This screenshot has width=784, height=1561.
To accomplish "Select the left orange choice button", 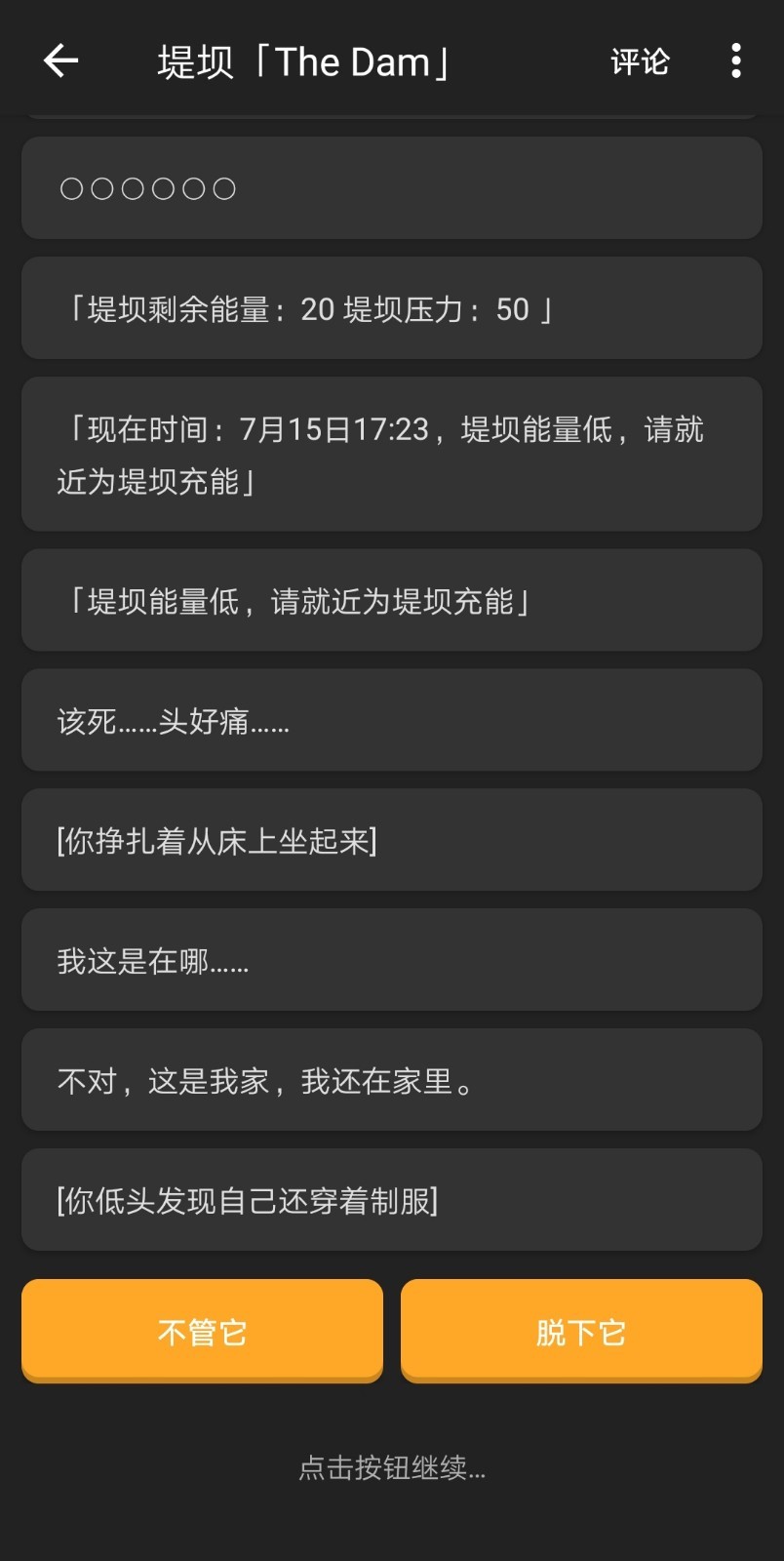I will coord(202,1331).
